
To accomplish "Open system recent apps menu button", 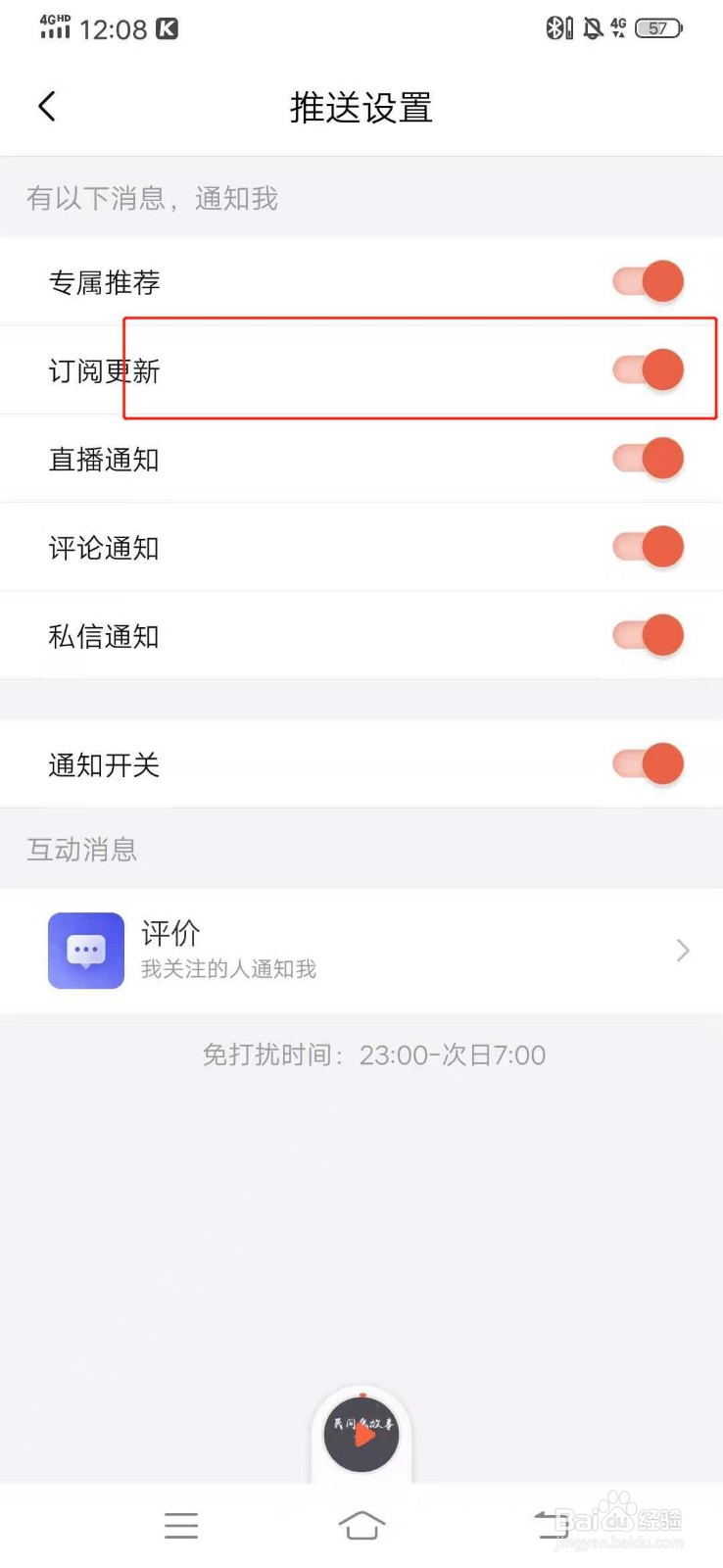I will click(x=181, y=1525).
